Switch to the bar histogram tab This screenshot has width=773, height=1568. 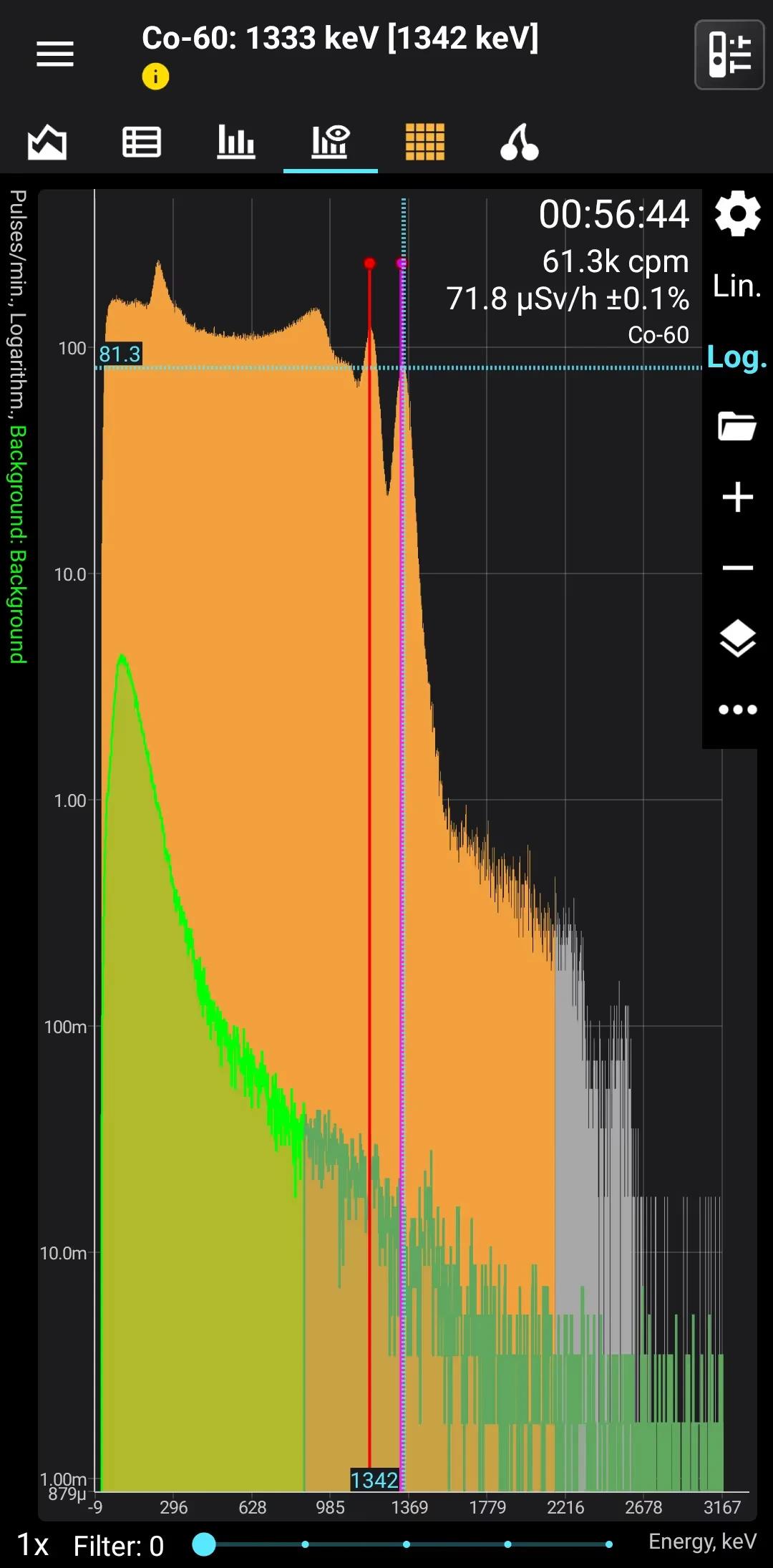pos(236,142)
